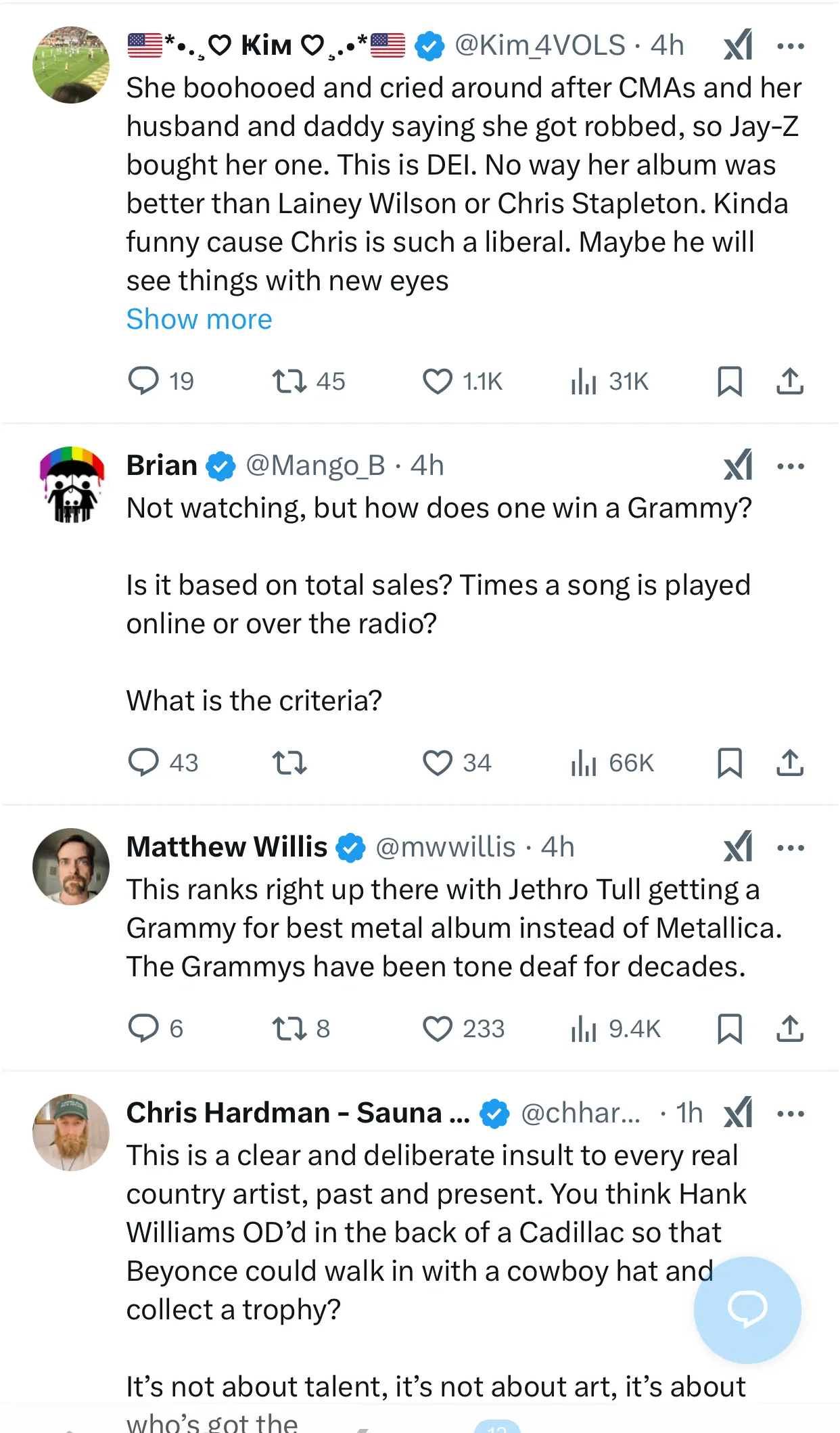Image resolution: width=840 pixels, height=1433 pixels.
Task: Like Kim's post about the CMAs
Action: pyautogui.click(x=438, y=382)
